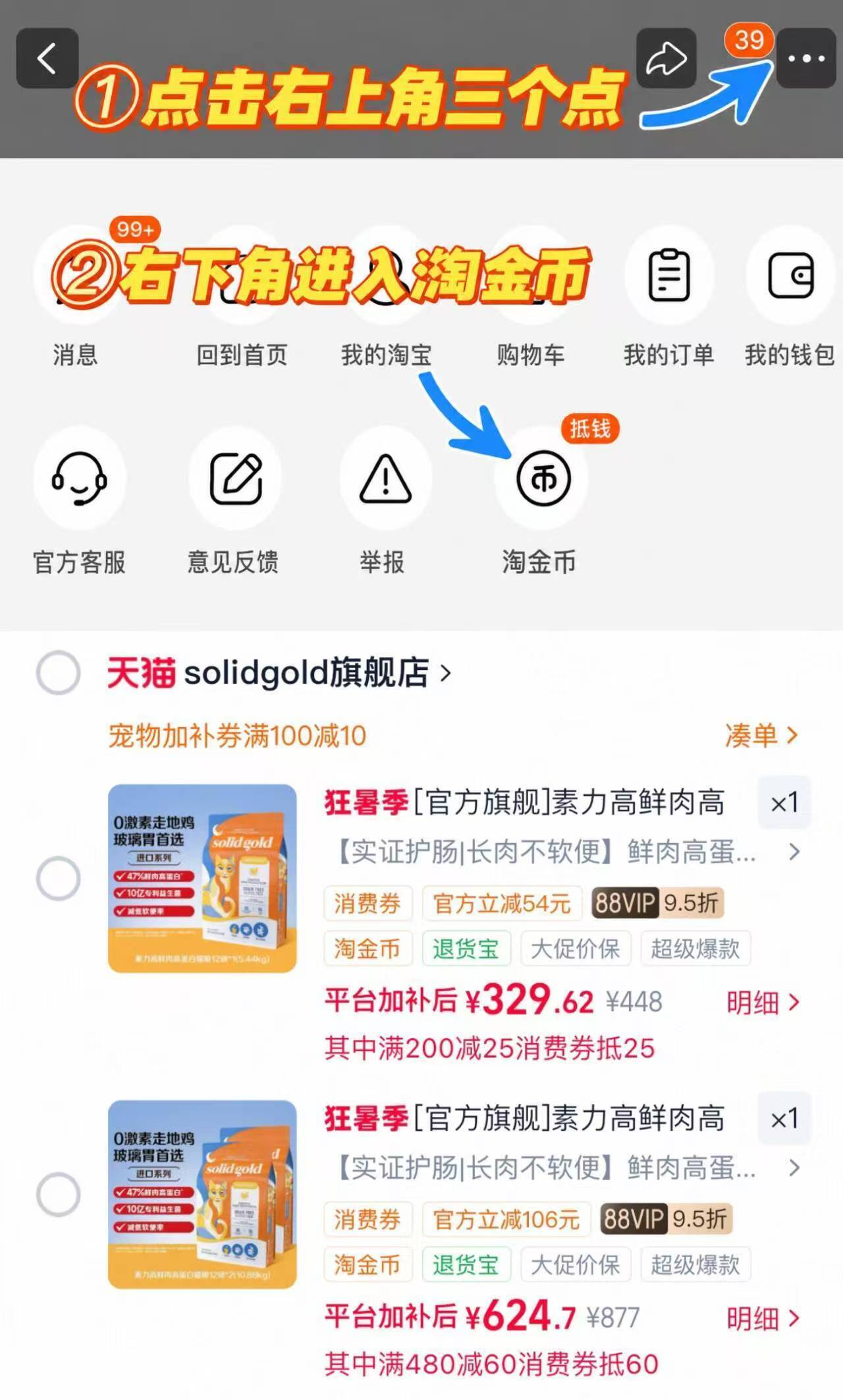Check the item priced ¥329.62
Screen dimensions: 843x1400
(58, 878)
